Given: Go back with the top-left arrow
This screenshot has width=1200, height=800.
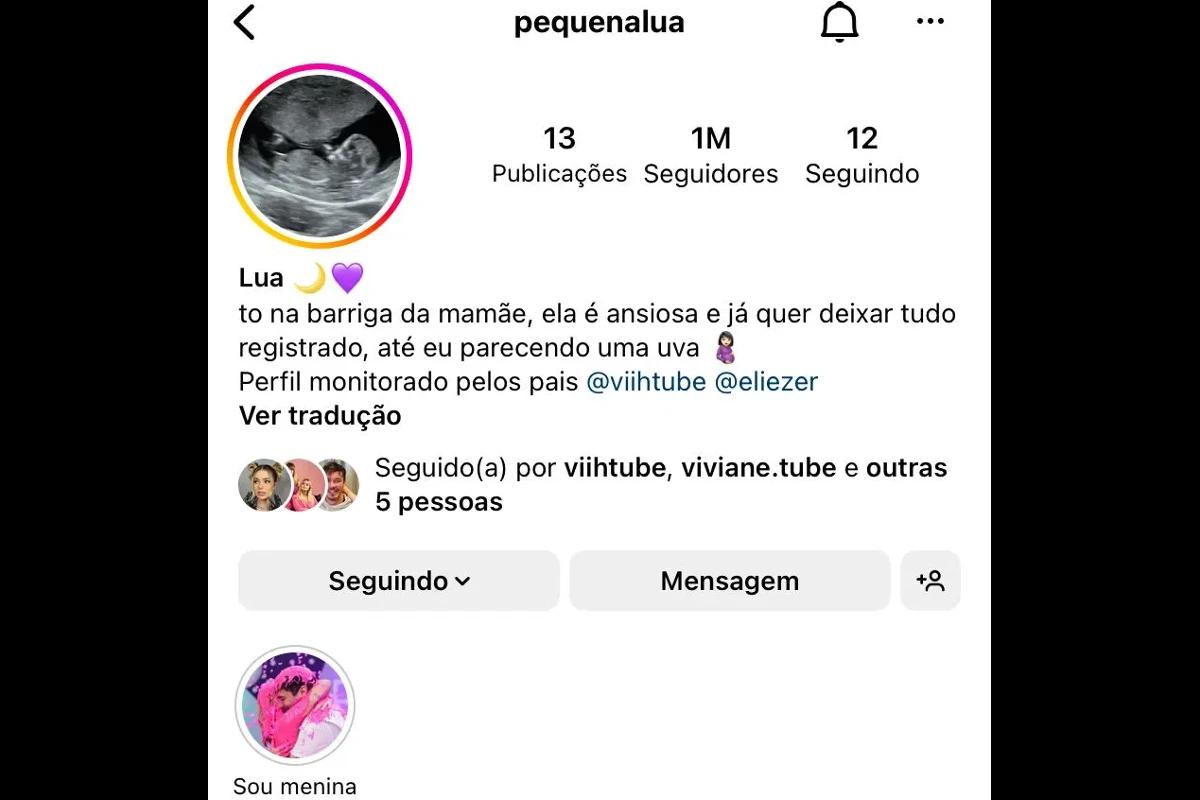Looking at the screenshot, I should pos(245,22).
